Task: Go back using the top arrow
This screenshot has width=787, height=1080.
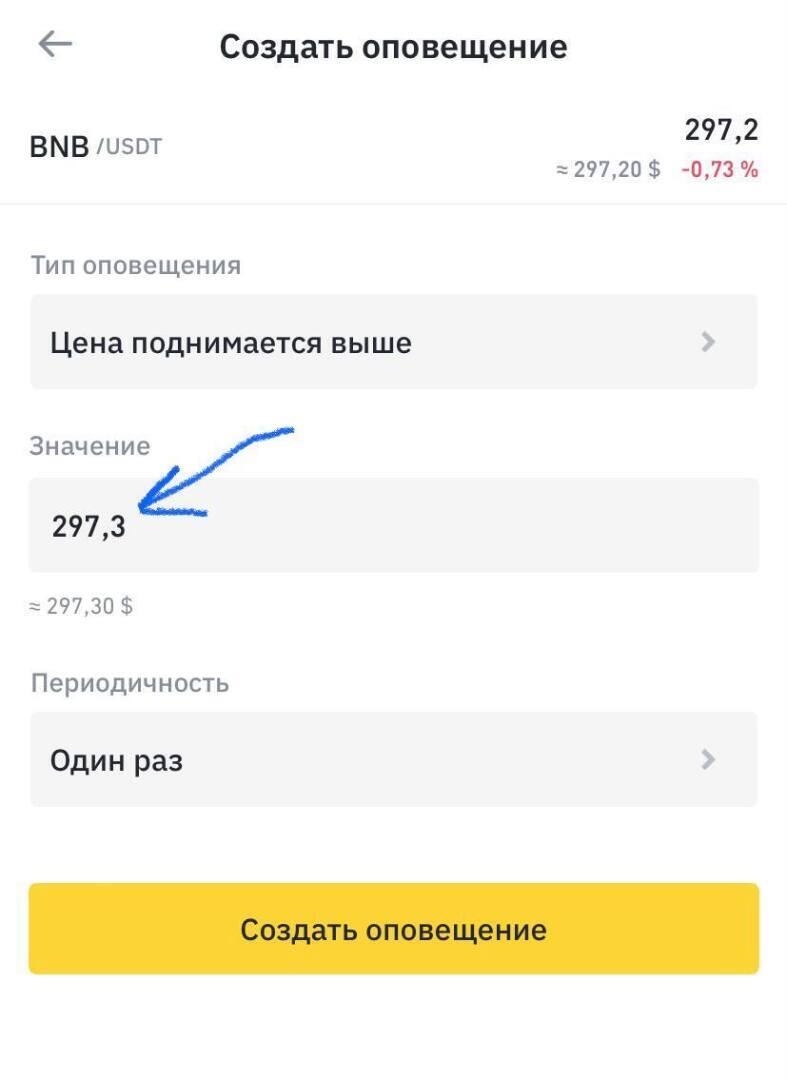Action: click(x=55, y=44)
